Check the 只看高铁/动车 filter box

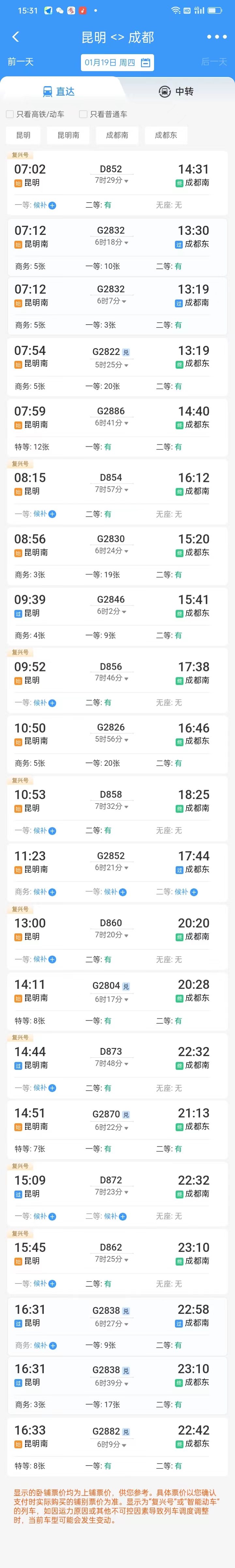tap(10, 114)
